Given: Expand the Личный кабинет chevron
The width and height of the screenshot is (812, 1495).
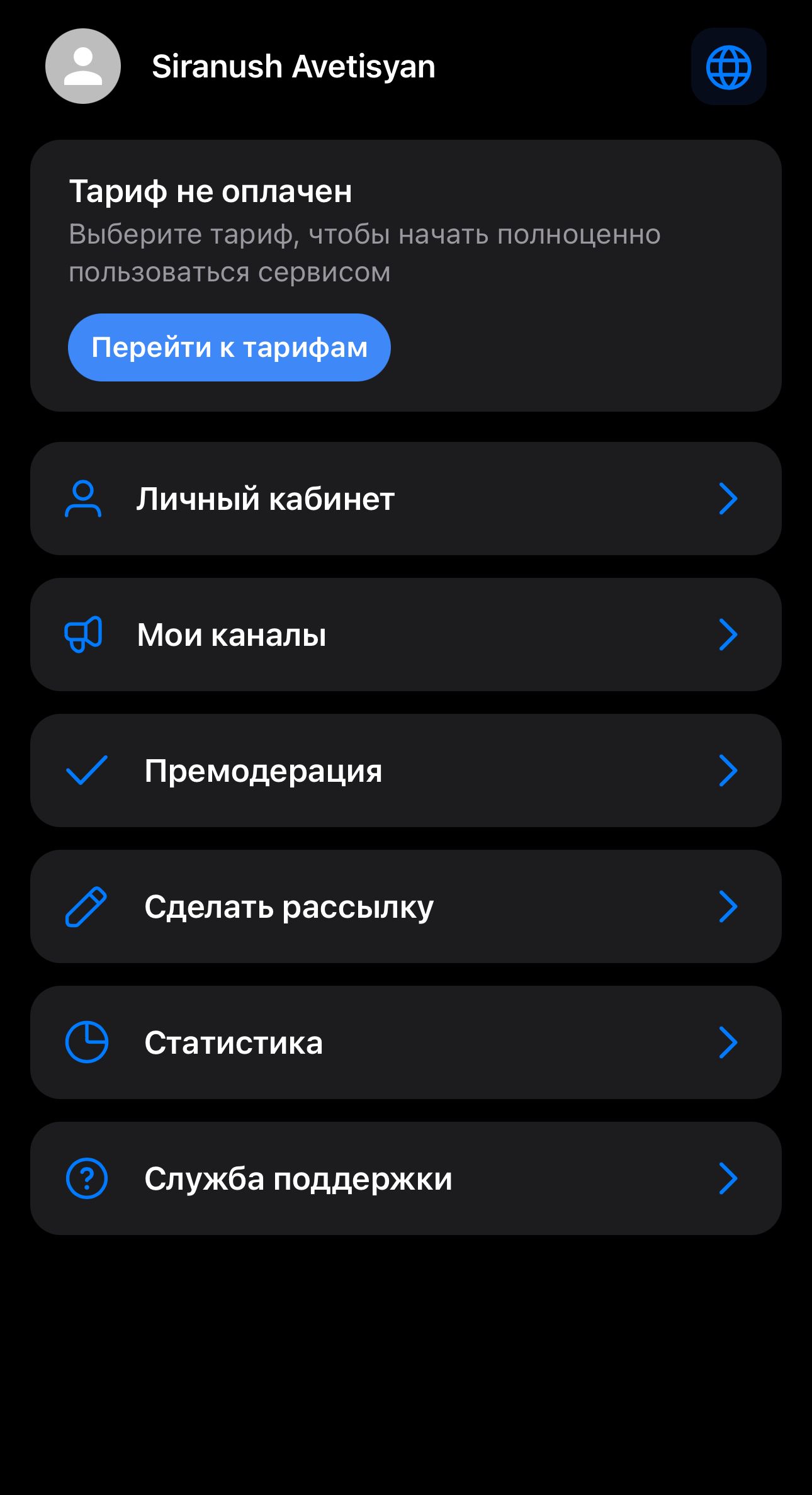Looking at the screenshot, I should click(728, 498).
